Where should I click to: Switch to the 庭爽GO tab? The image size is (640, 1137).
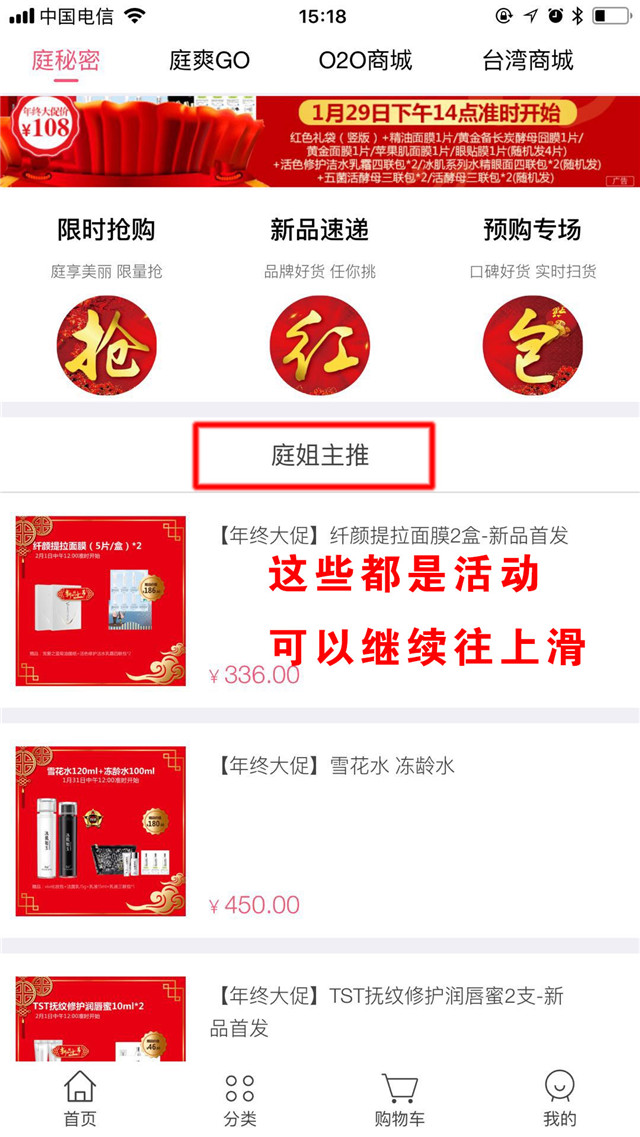(209, 60)
